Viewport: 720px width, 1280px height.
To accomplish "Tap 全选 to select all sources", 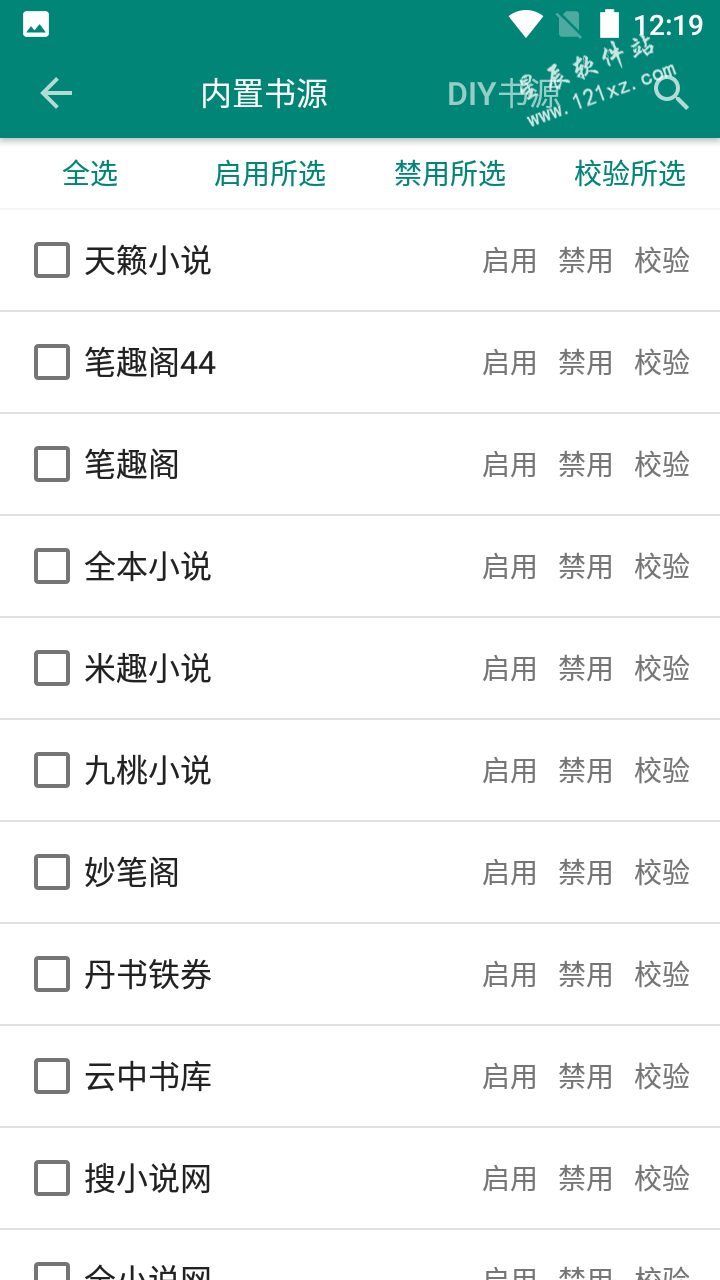I will (90, 174).
